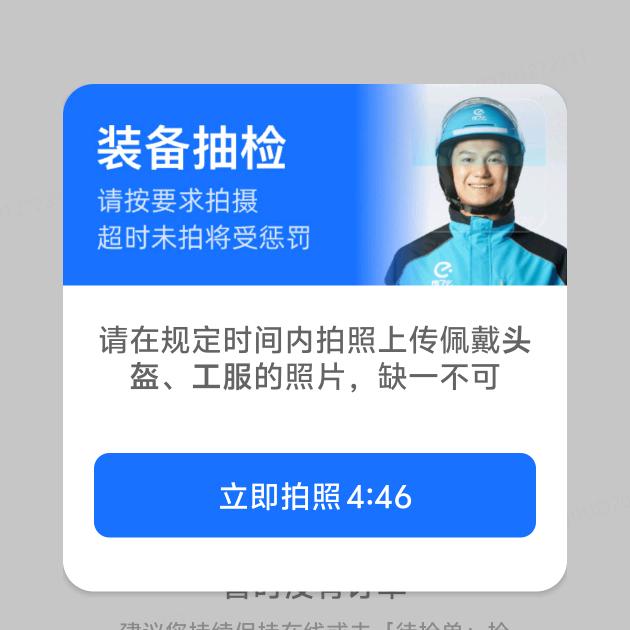Viewport: 630px width, 630px height.
Task: Tap the 立即拍照 button
Action: tap(315, 496)
